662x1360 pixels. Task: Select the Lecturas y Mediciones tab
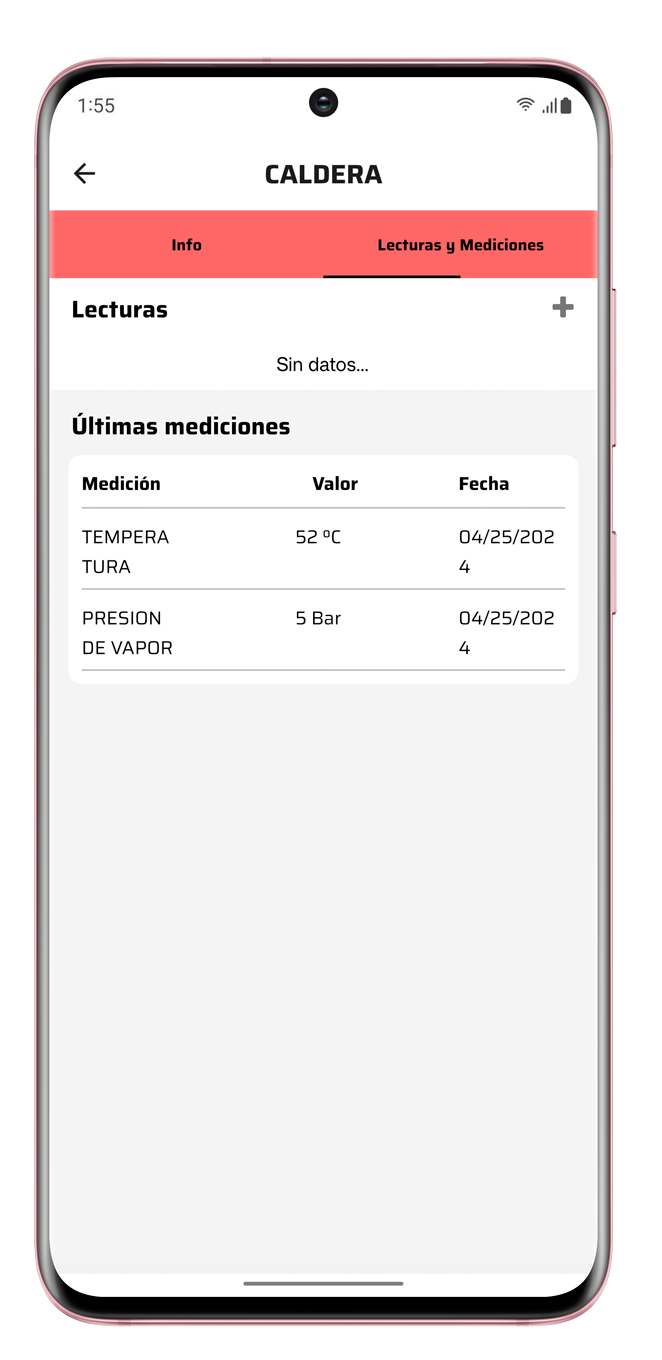460,245
